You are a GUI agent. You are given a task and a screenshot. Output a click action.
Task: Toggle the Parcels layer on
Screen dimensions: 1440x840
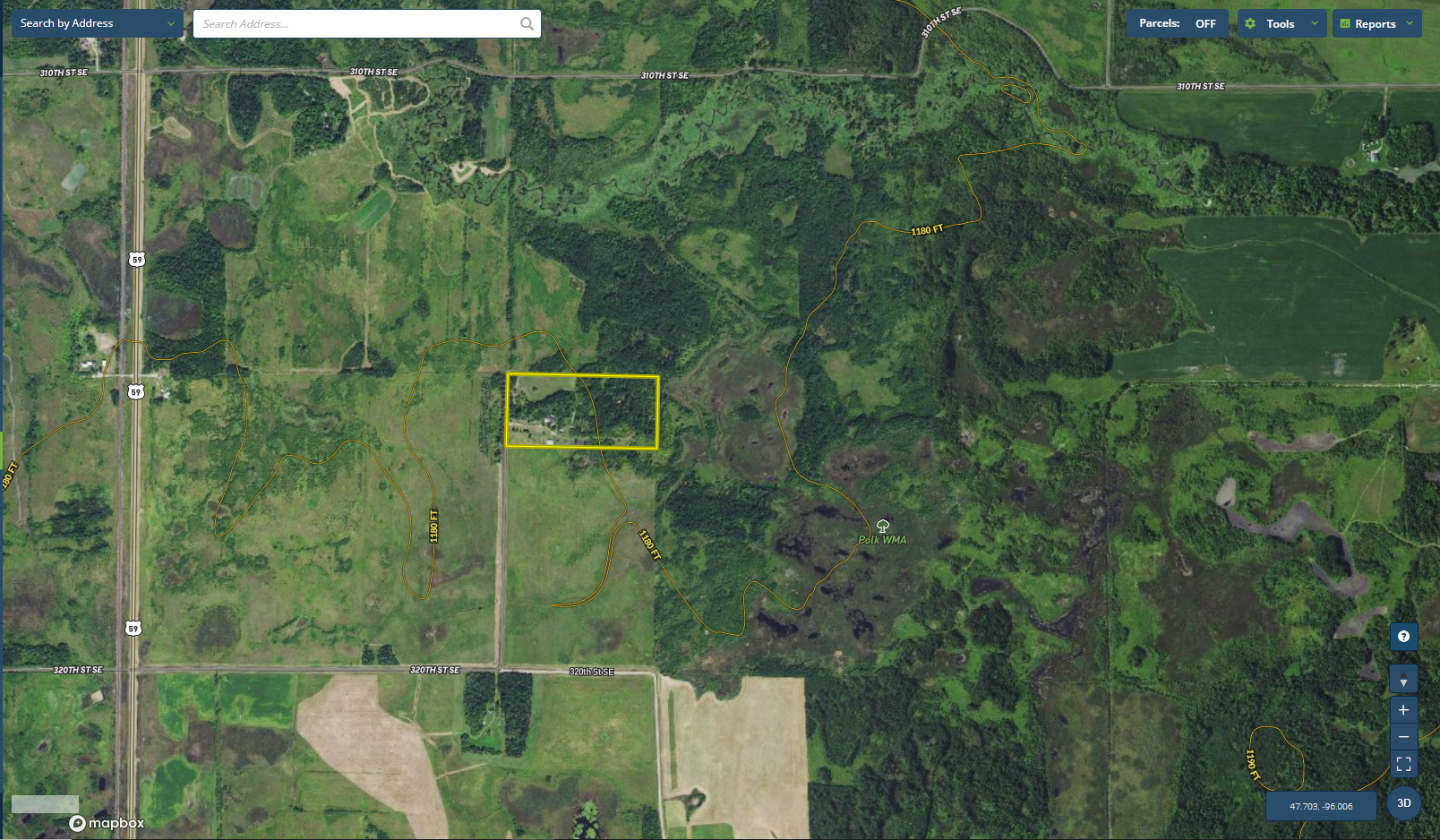click(1177, 23)
